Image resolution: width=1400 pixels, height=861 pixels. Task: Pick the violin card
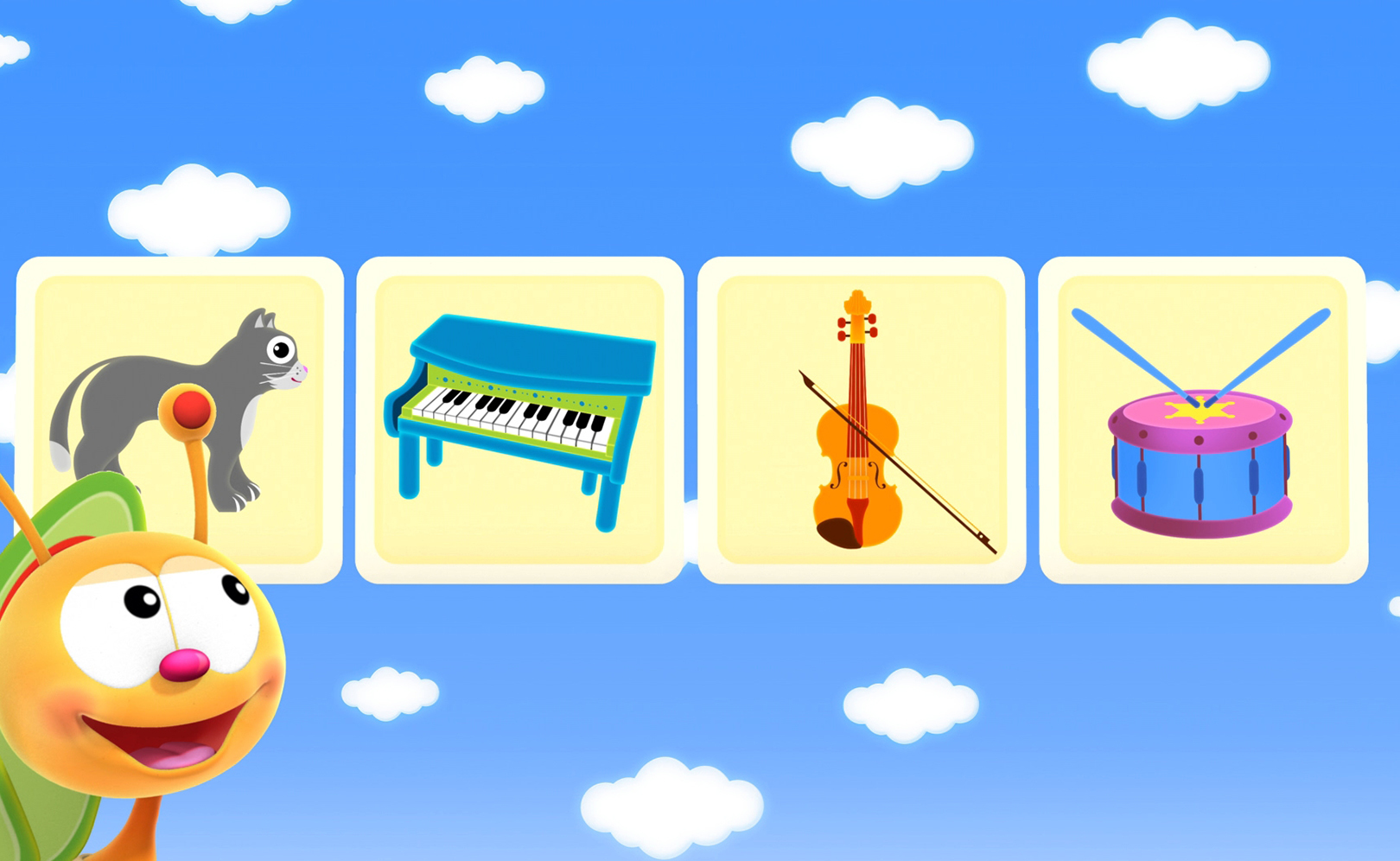tap(861, 420)
